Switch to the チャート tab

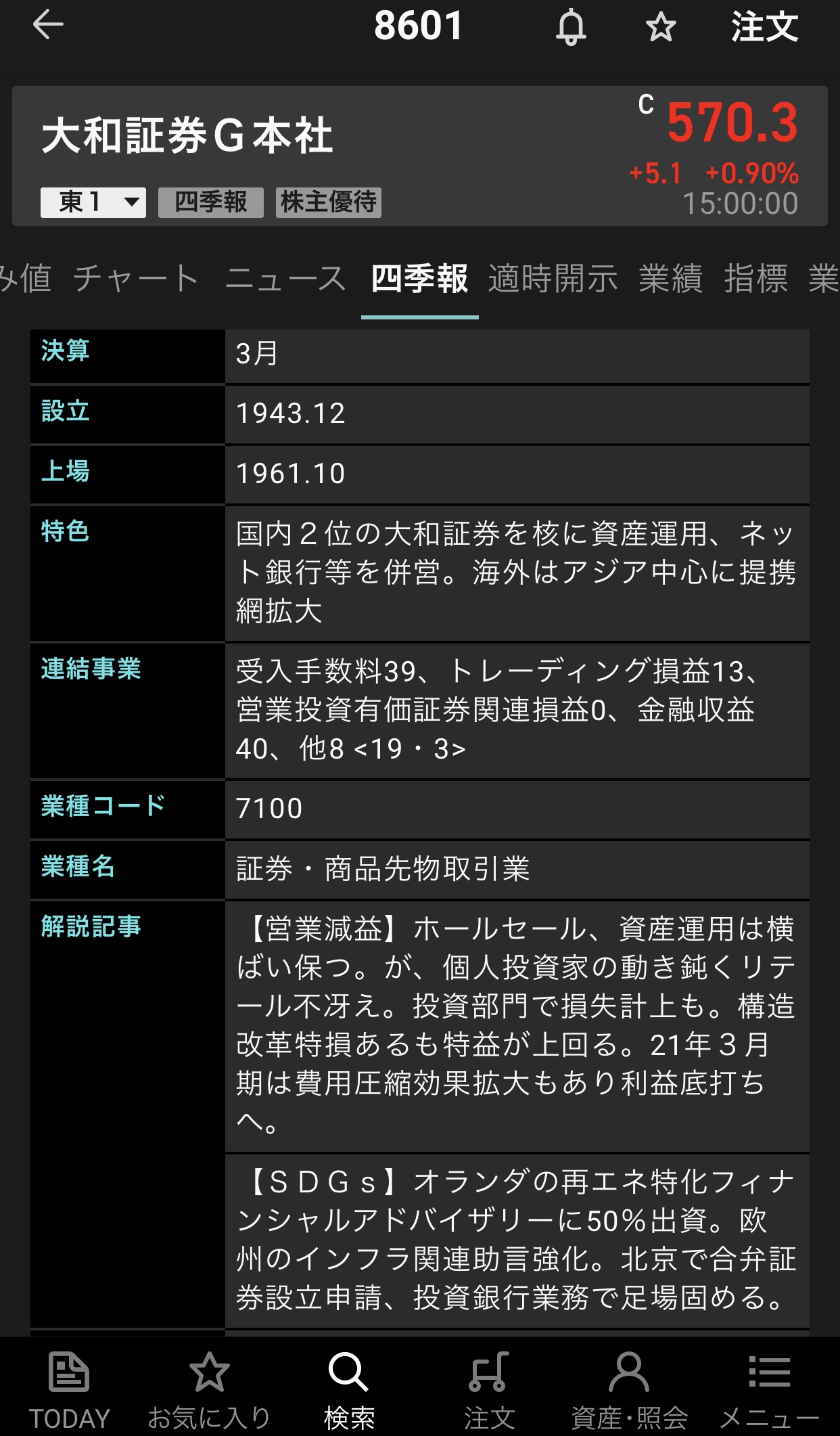136,279
